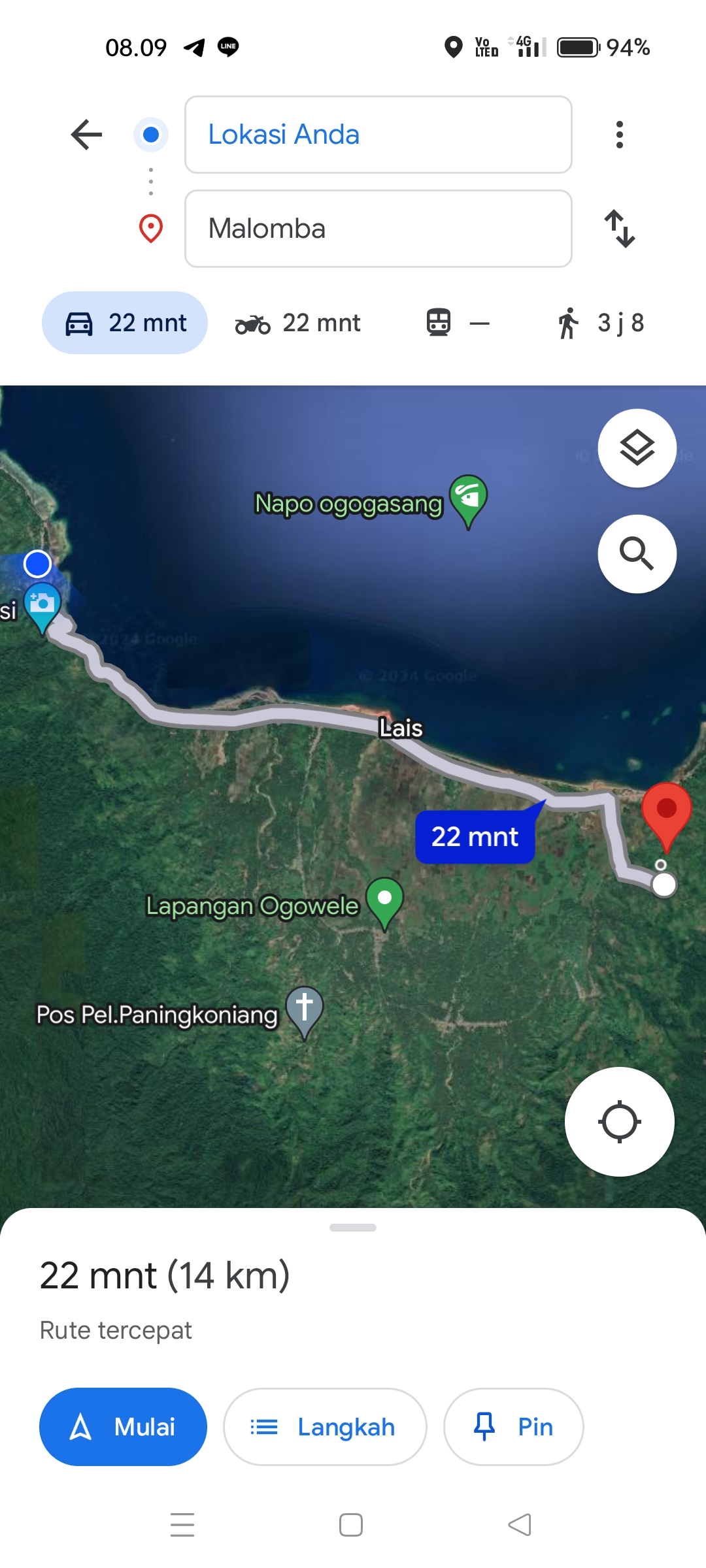Open recent apps from the navigation bar
This screenshot has width=706, height=1568.
(x=182, y=1525)
